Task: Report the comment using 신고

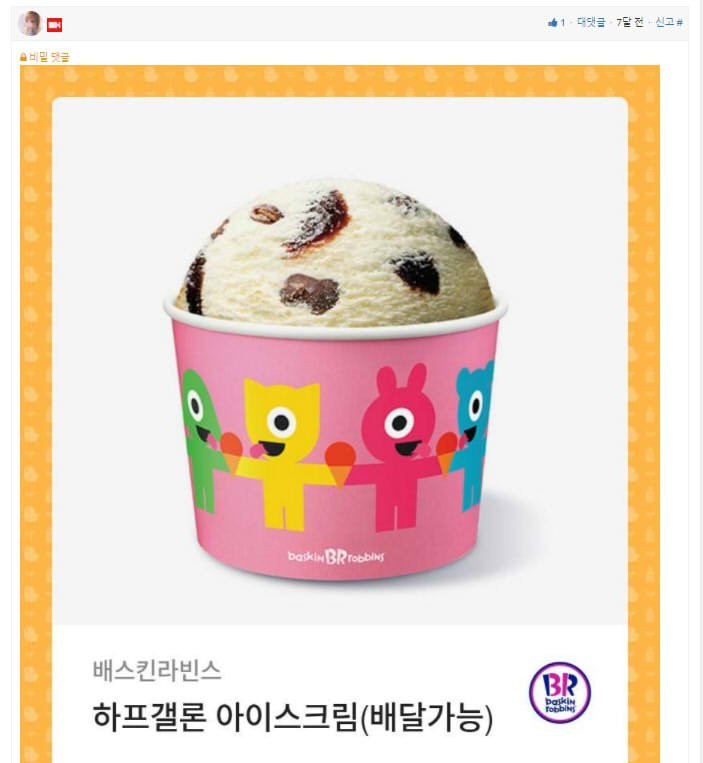Action: coord(664,23)
